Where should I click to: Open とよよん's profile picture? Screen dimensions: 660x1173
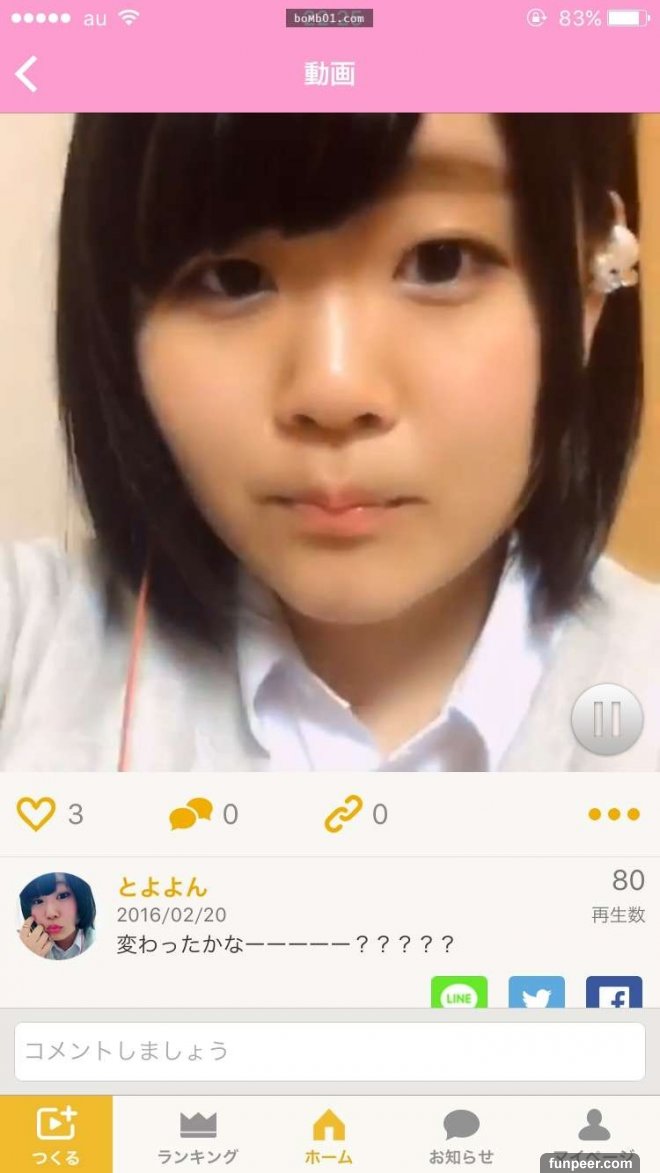click(57, 916)
